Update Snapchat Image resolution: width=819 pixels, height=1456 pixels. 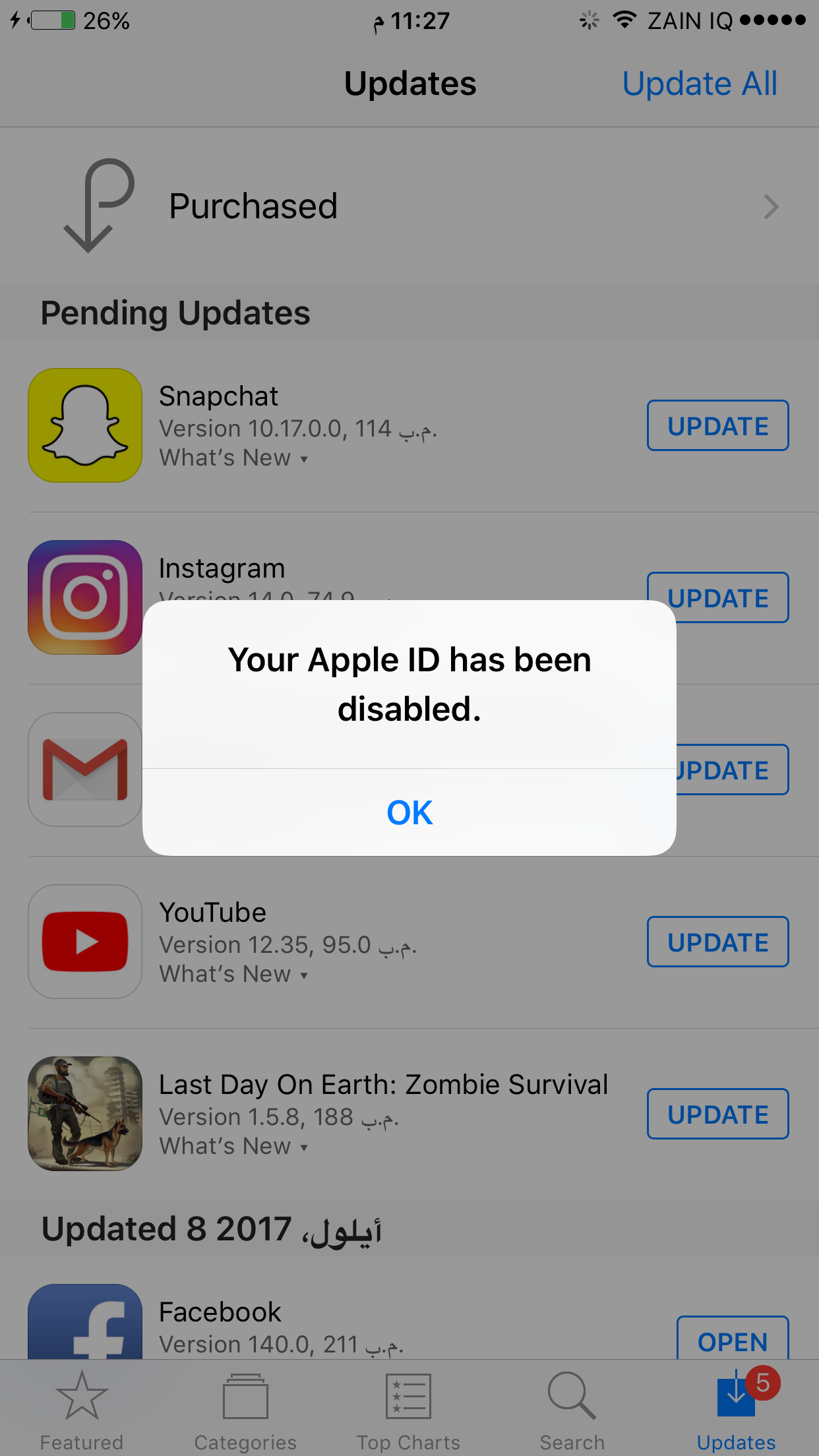pos(717,425)
